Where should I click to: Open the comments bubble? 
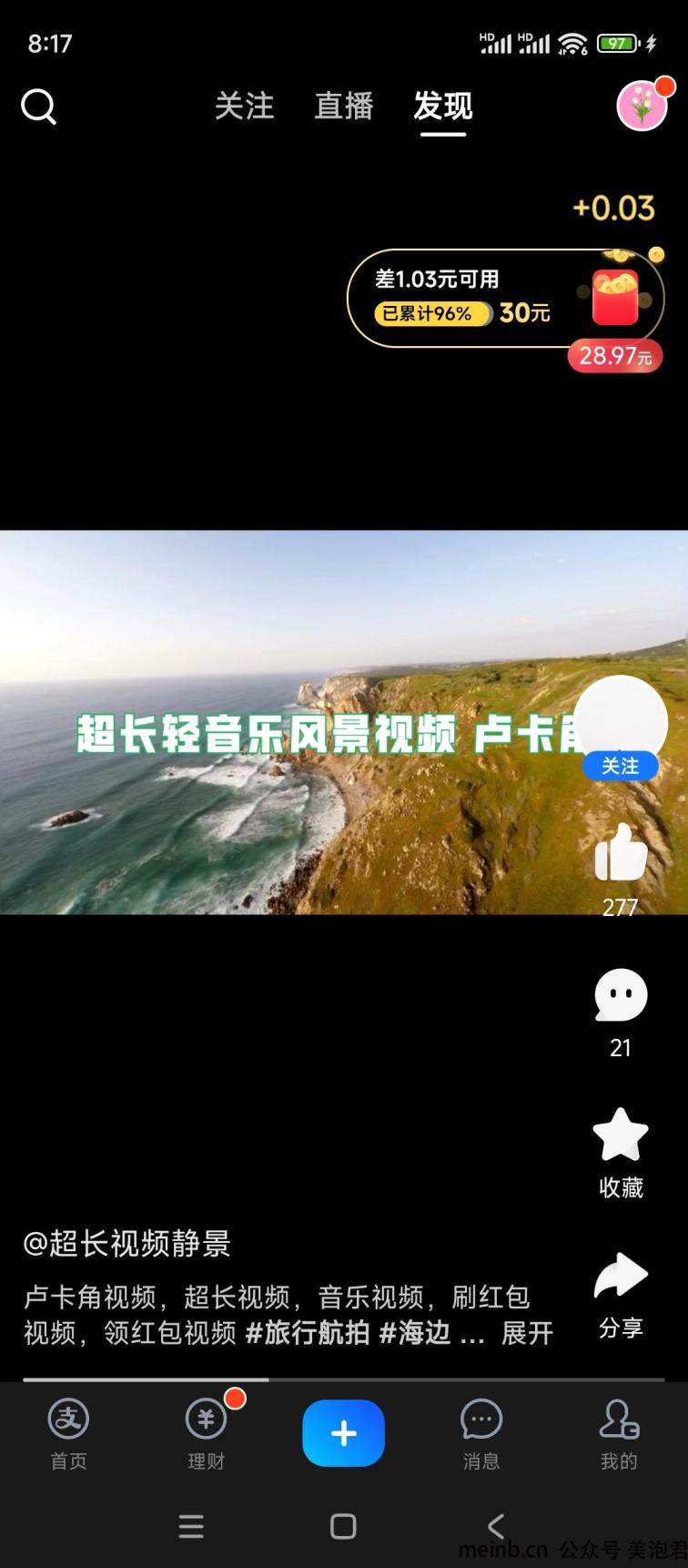click(x=621, y=995)
